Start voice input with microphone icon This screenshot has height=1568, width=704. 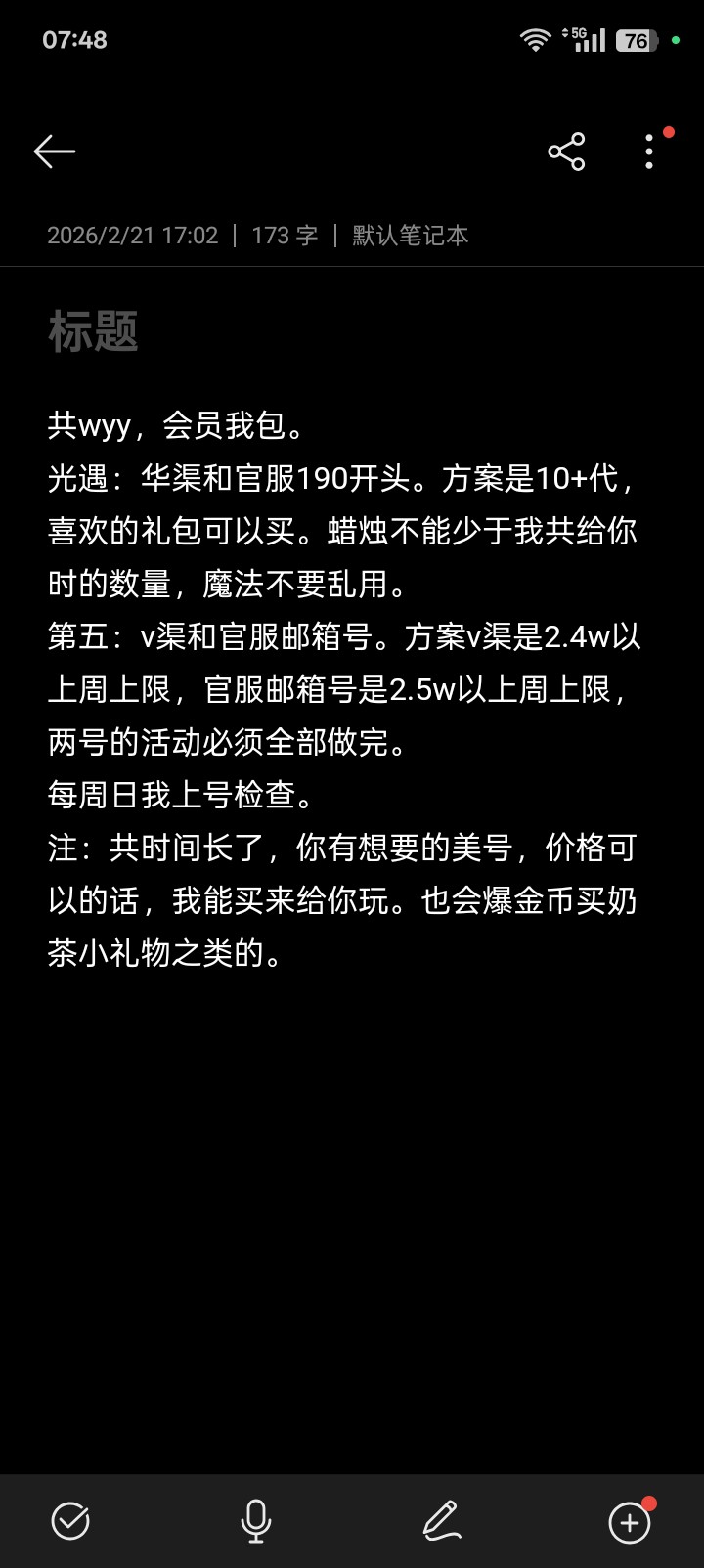tap(256, 1521)
